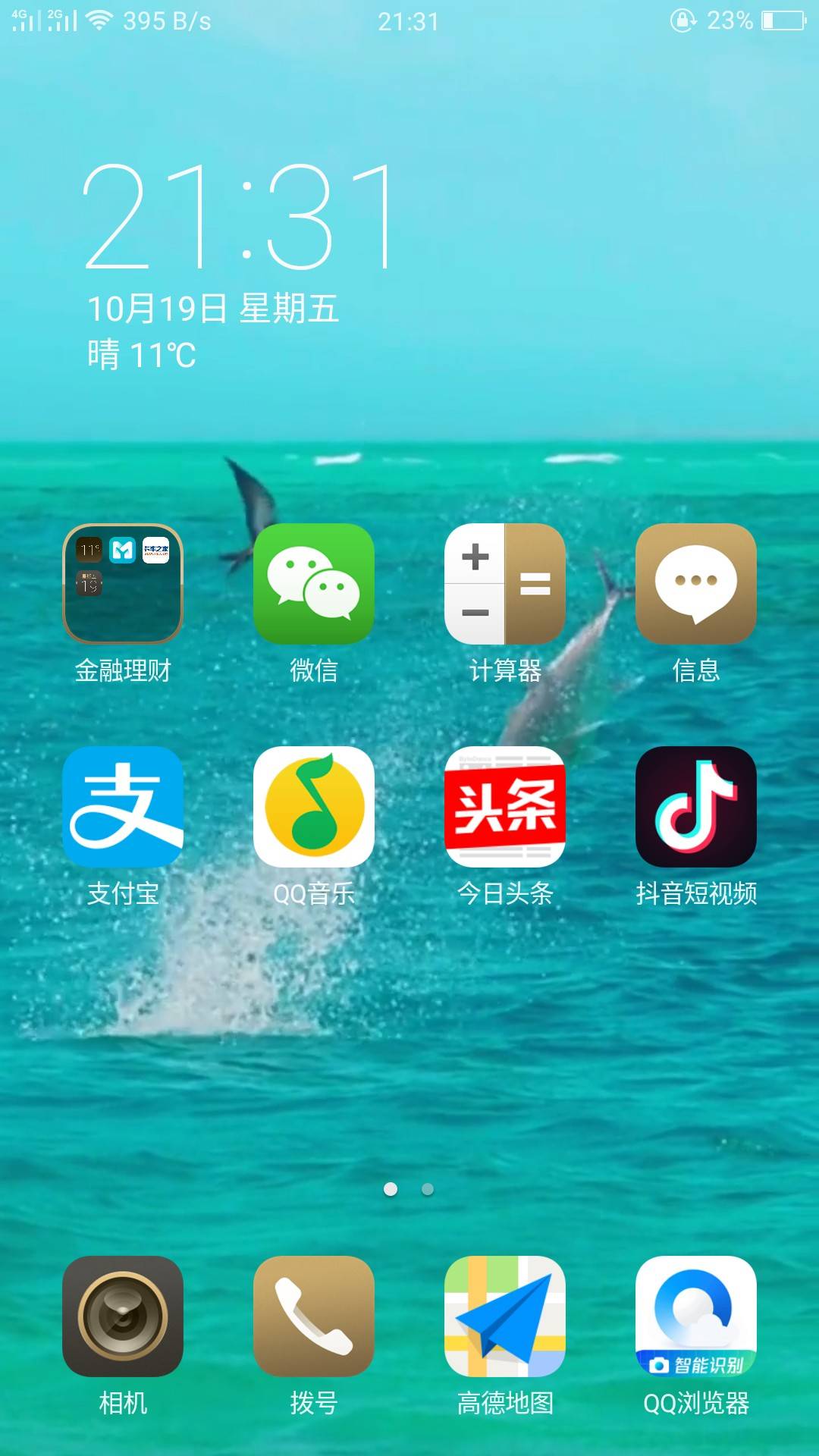Open 抖音短视频
This screenshot has width=819, height=1456.
[x=696, y=807]
